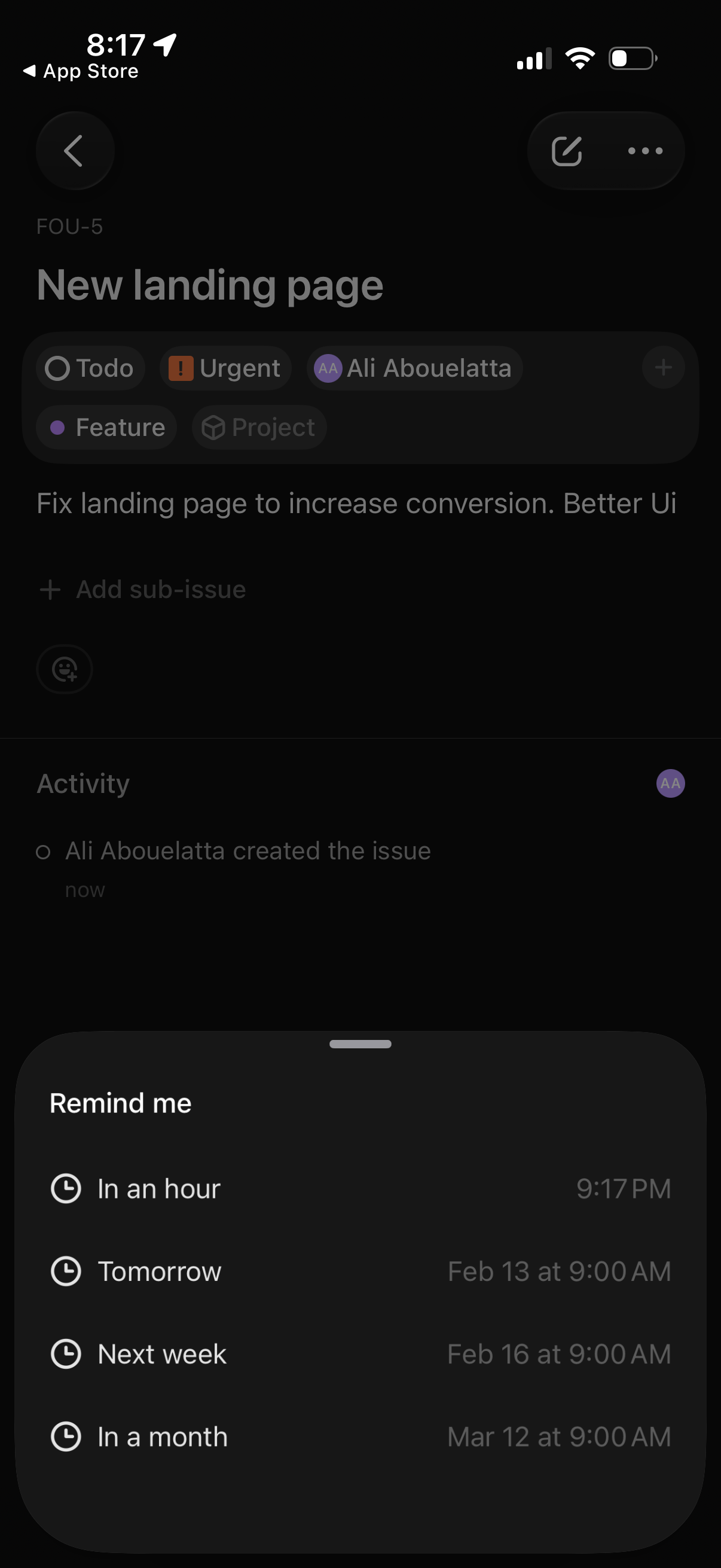
Task: Select the In a month reminder option
Action: click(x=360, y=1436)
